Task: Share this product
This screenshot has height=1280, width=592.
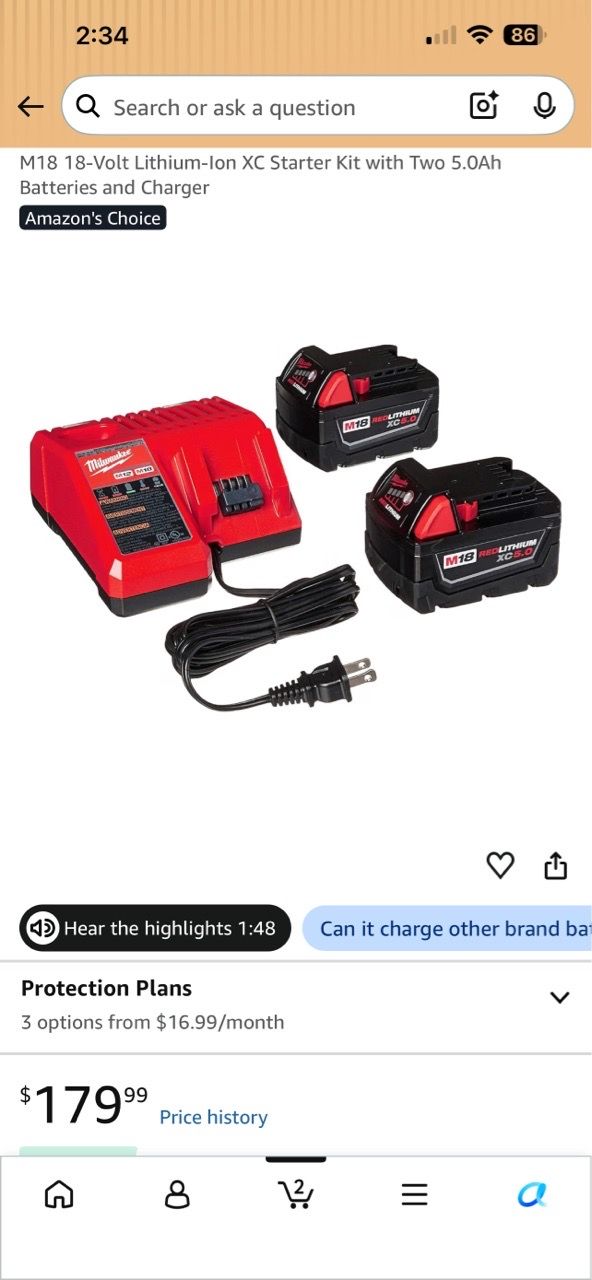Action: click(556, 865)
